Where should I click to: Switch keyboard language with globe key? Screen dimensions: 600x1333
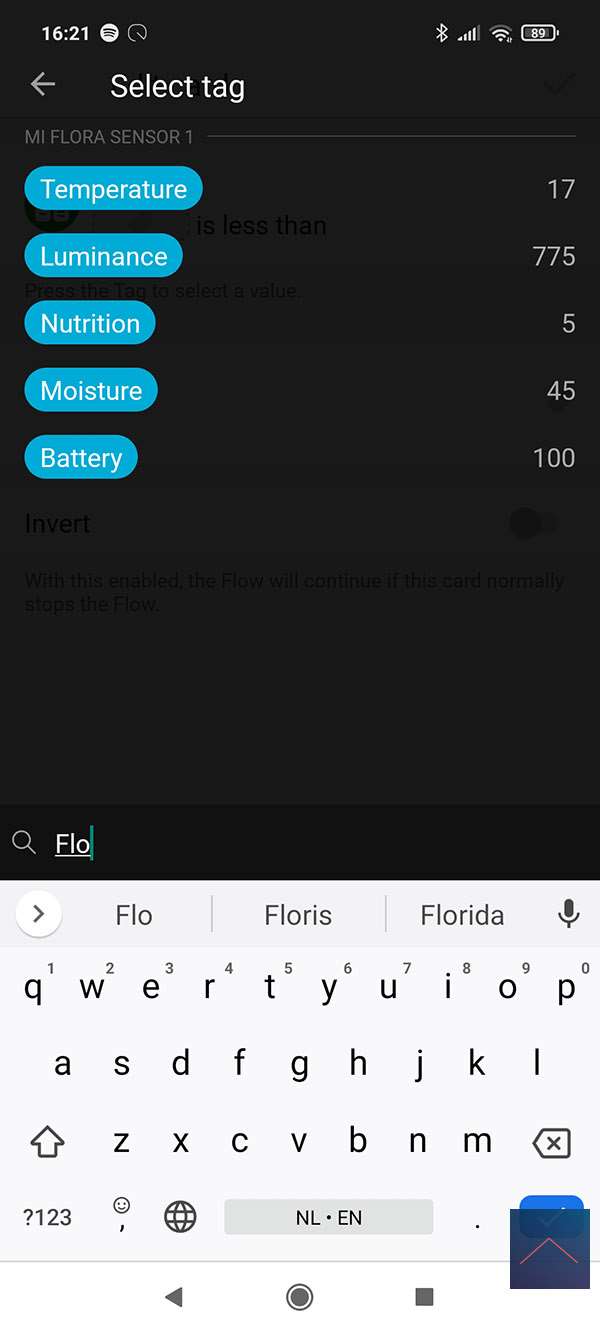(180, 1217)
